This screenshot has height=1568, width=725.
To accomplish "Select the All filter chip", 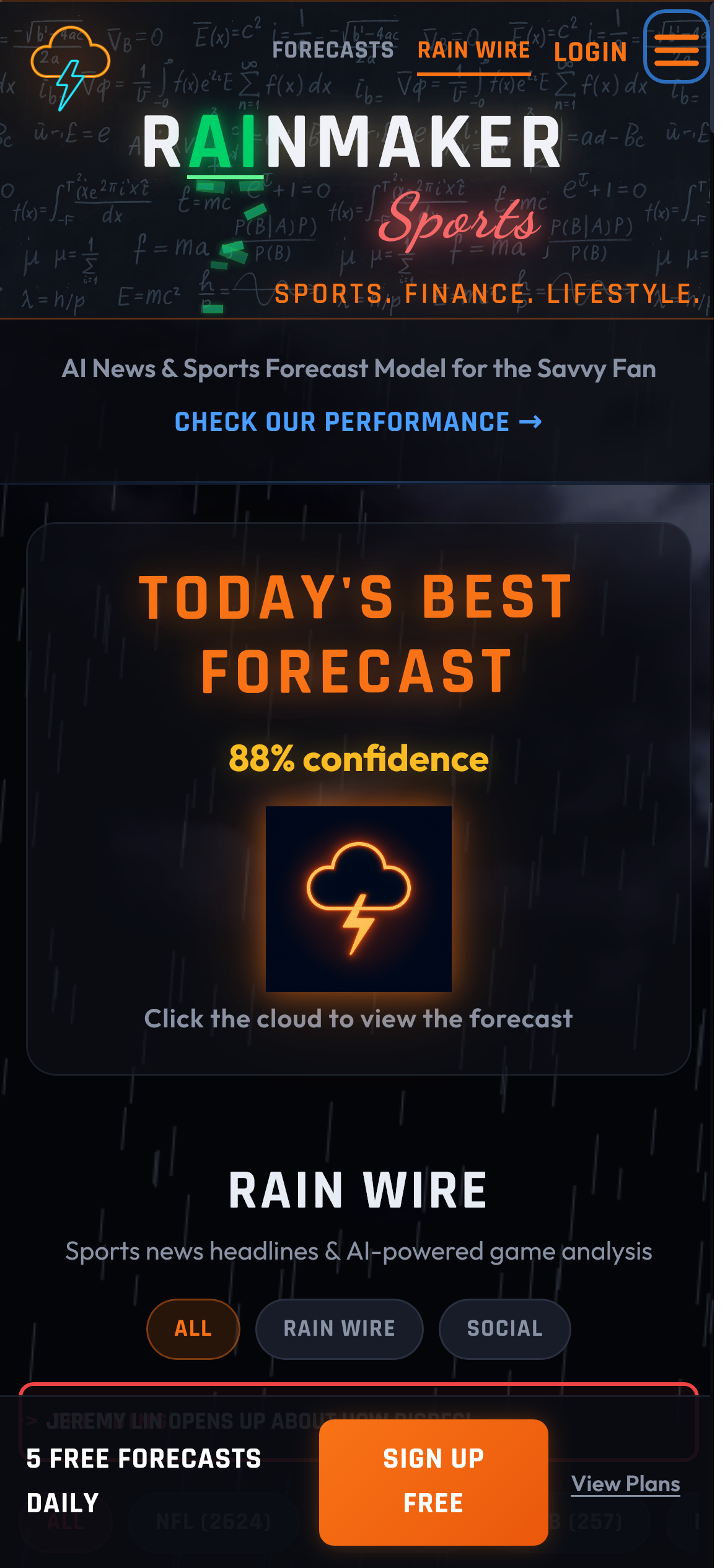I will coord(193,1328).
